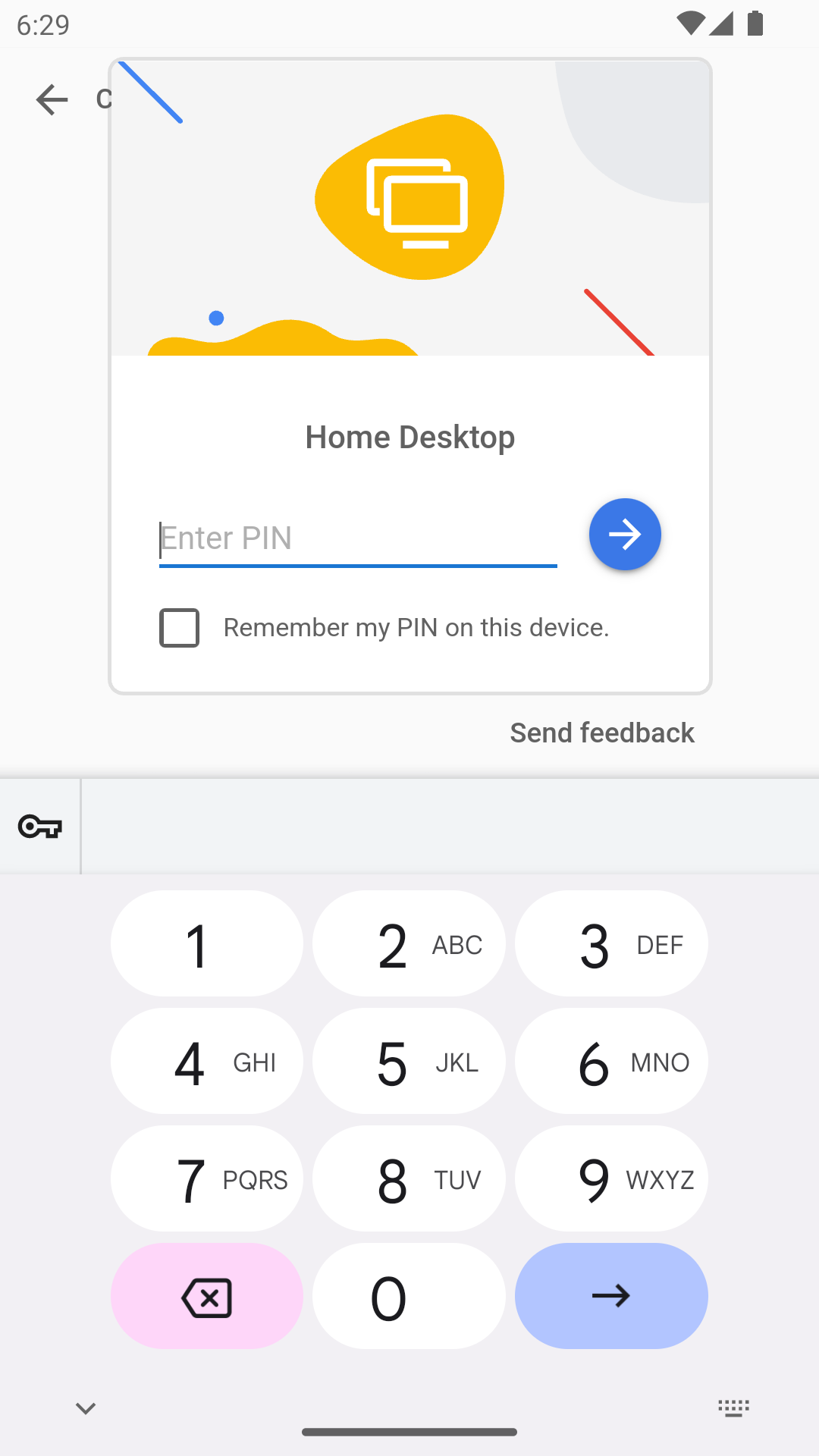Open the password key icon above keypad
The image size is (819, 1456).
[39, 827]
